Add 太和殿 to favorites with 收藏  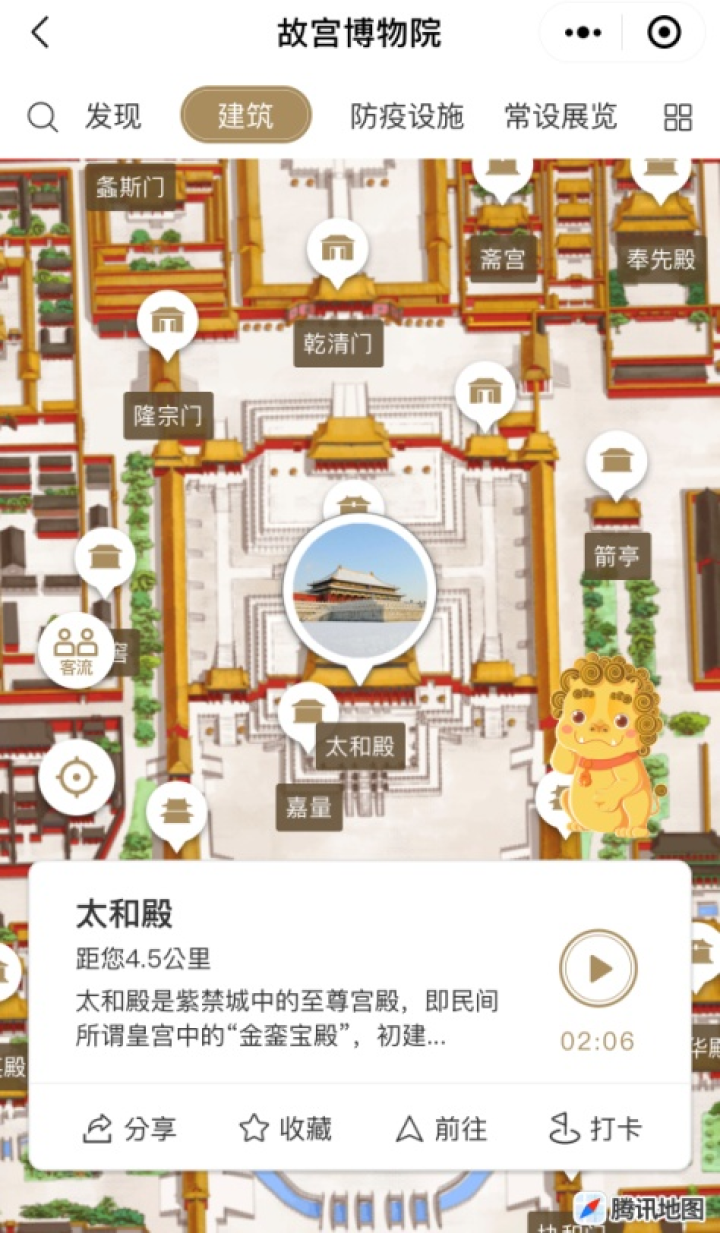click(x=286, y=1130)
